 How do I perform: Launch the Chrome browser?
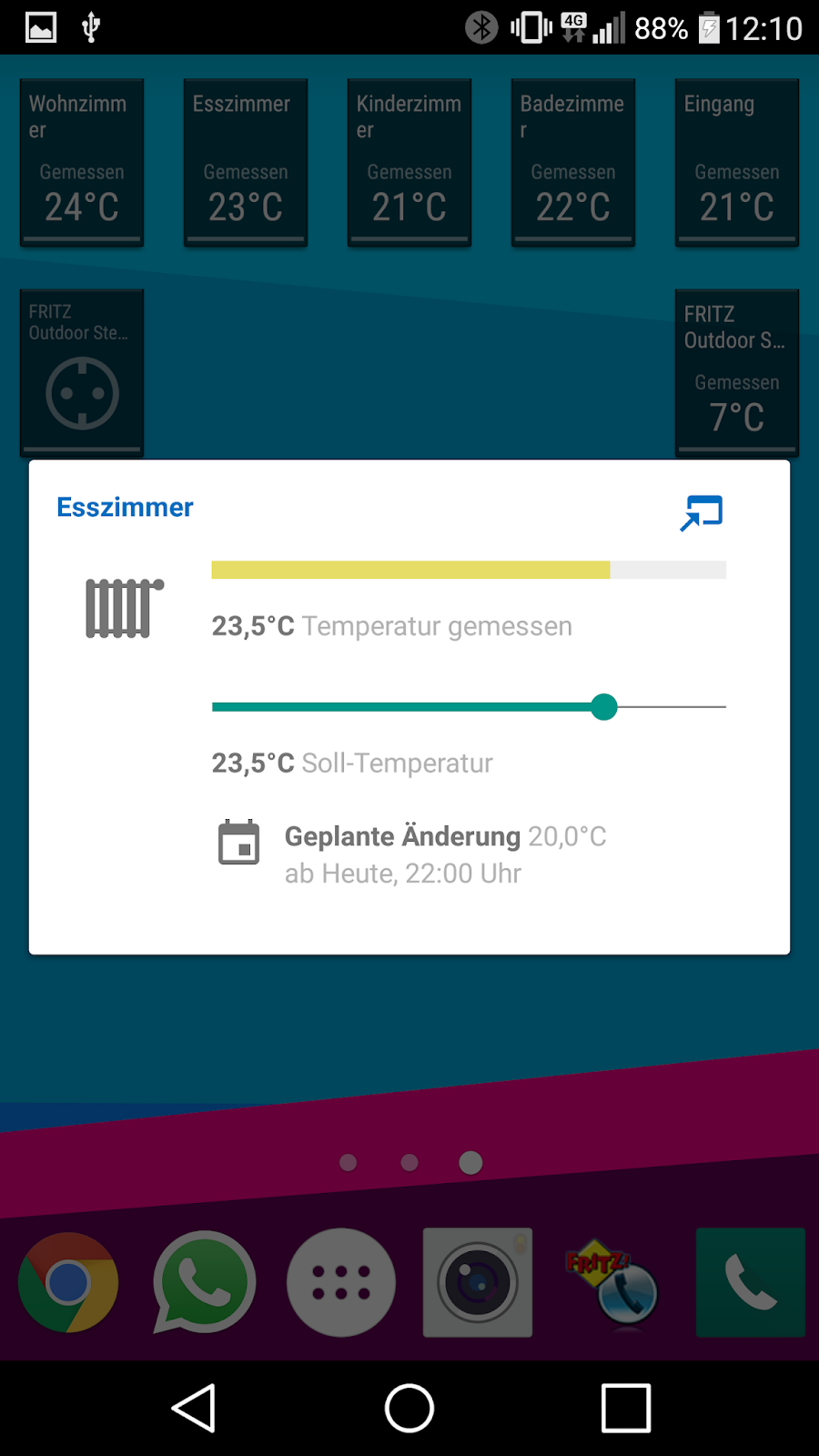(68, 1283)
